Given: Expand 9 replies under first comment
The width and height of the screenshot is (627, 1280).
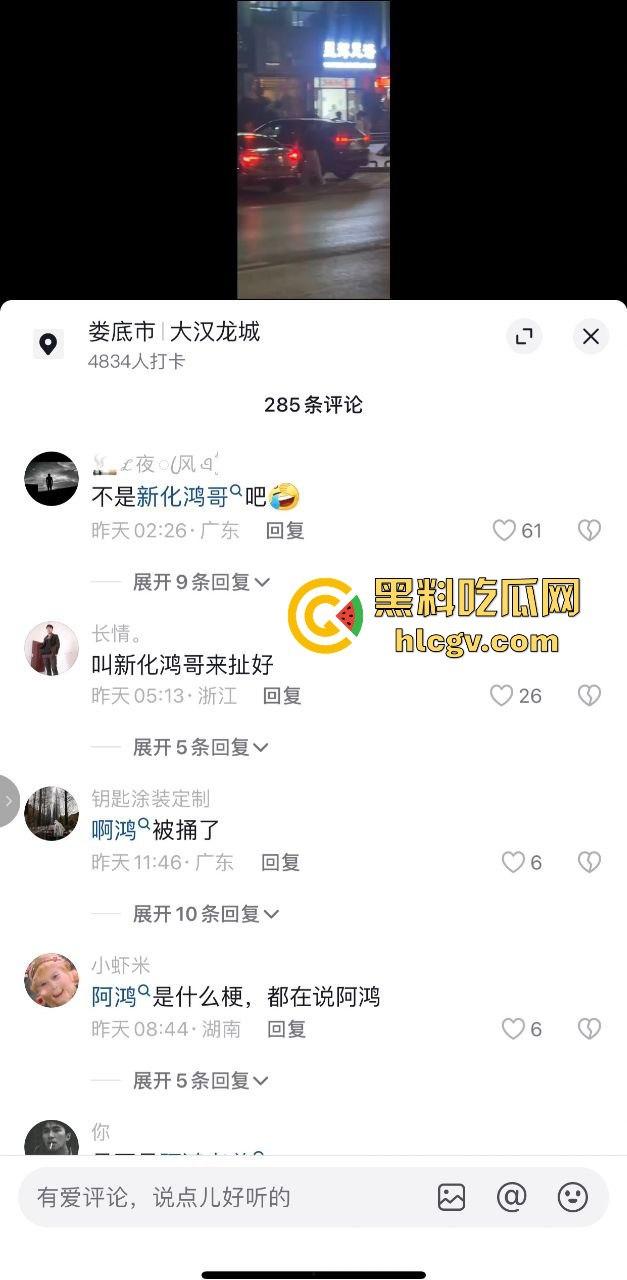Looking at the screenshot, I should tap(201, 582).
